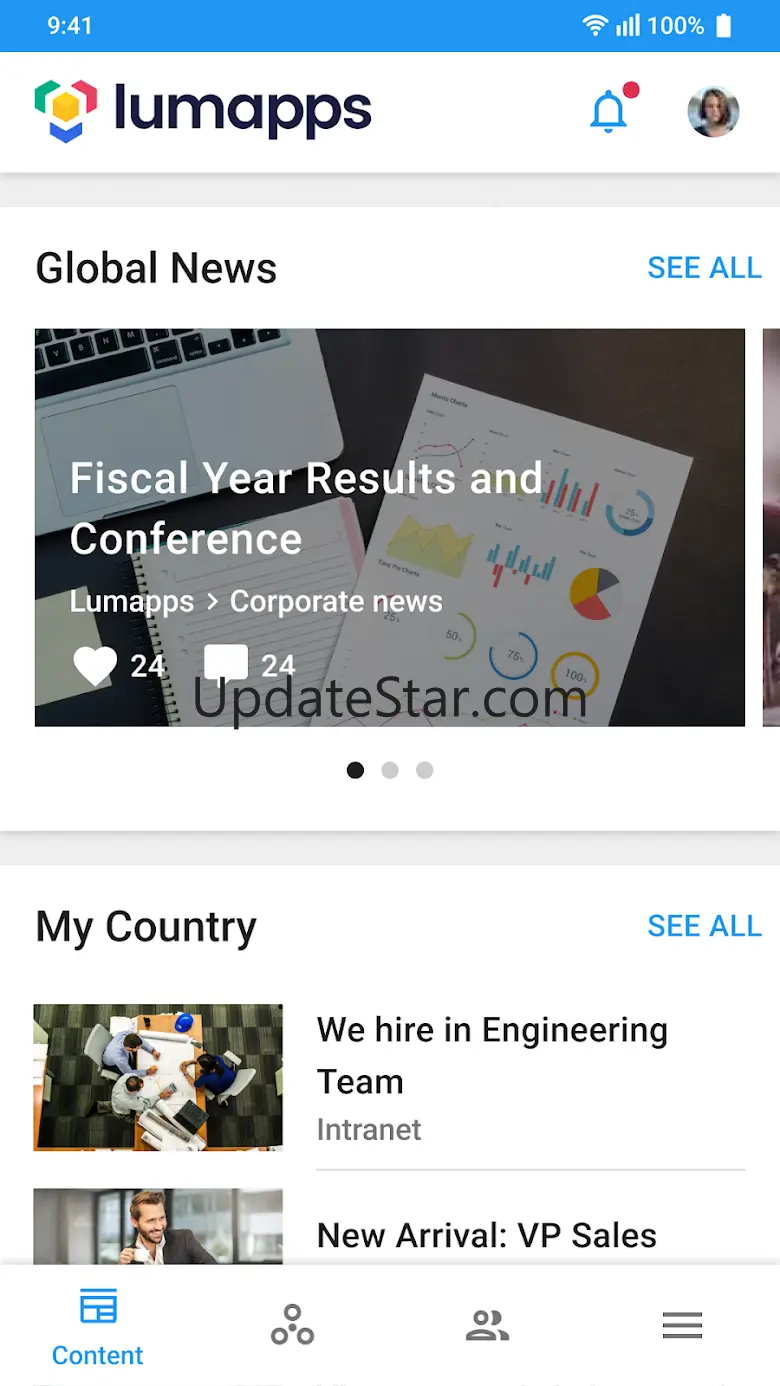This screenshot has height=1386, width=780.
Task: Open comments on Fiscal Year Results article
Action: pyautogui.click(x=226, y=666)
